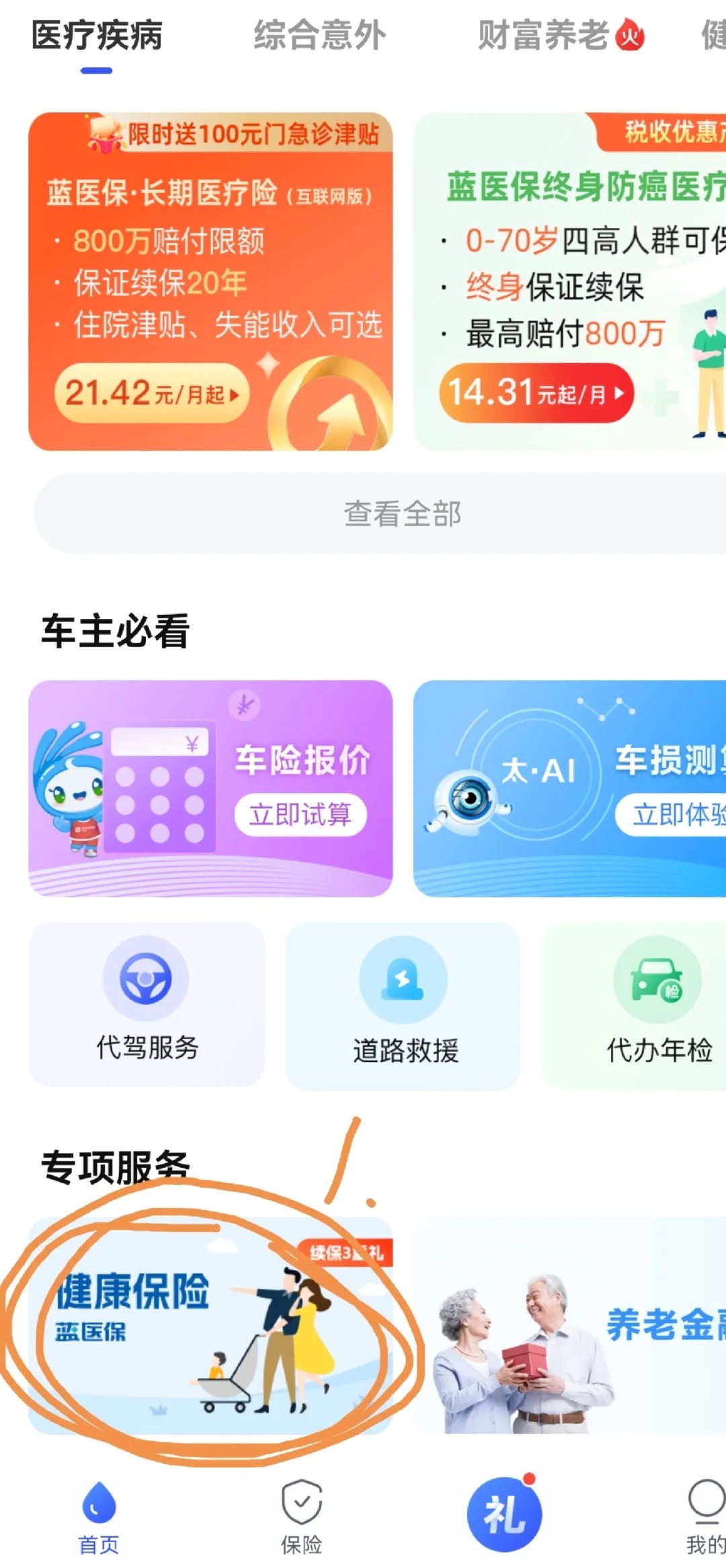Open the 健康保险 蓝医保 card
726x1568 pixels.
210,1325
